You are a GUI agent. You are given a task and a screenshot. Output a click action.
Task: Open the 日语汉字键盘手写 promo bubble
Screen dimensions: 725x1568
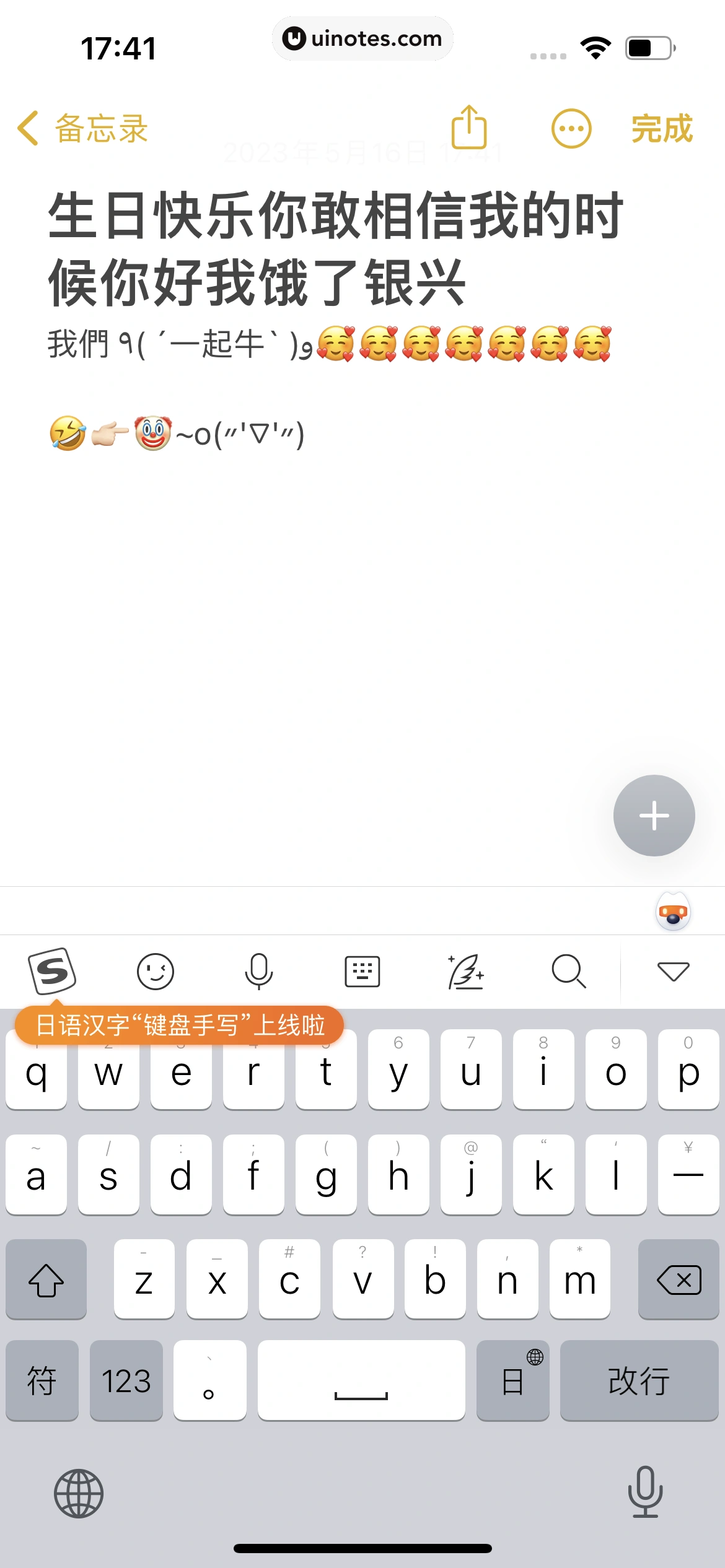point(180,1026)
